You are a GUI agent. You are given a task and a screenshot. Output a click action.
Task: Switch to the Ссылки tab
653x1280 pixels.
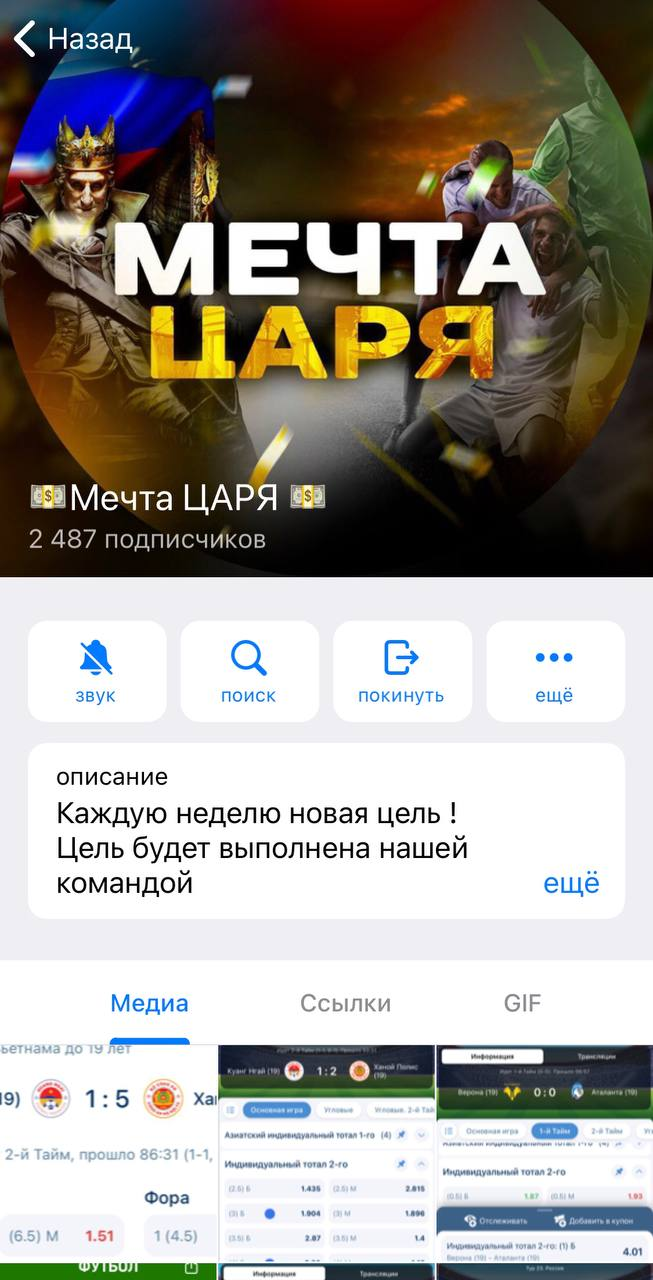tap(345, 1003)
